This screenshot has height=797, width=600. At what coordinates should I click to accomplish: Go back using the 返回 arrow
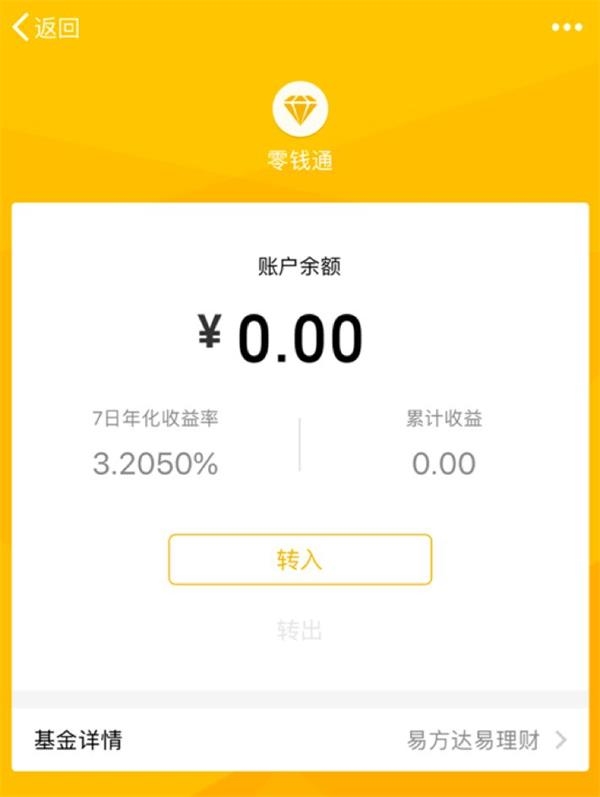click(45, 28)
